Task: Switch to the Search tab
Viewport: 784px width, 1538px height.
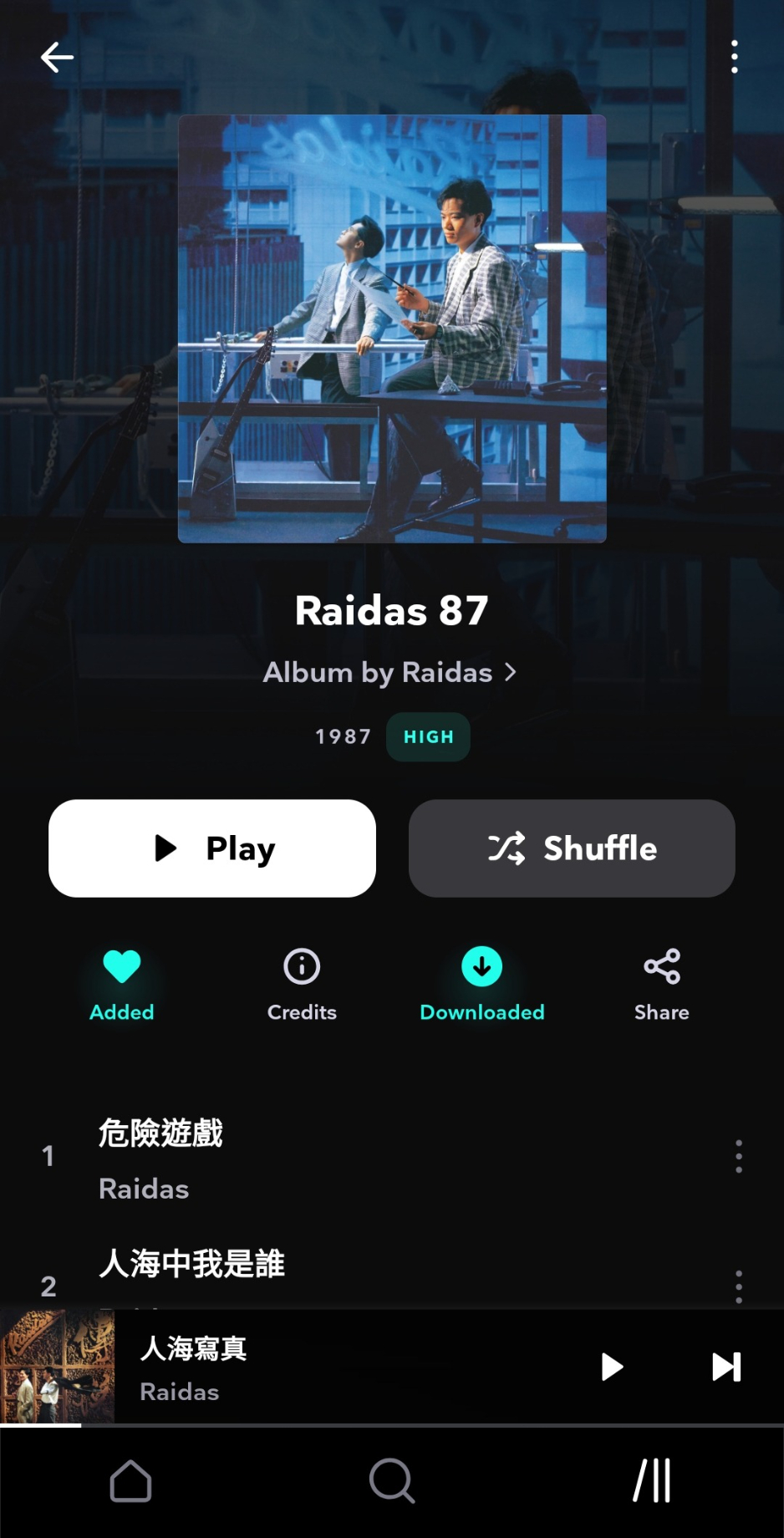Action: [391, 1481]
